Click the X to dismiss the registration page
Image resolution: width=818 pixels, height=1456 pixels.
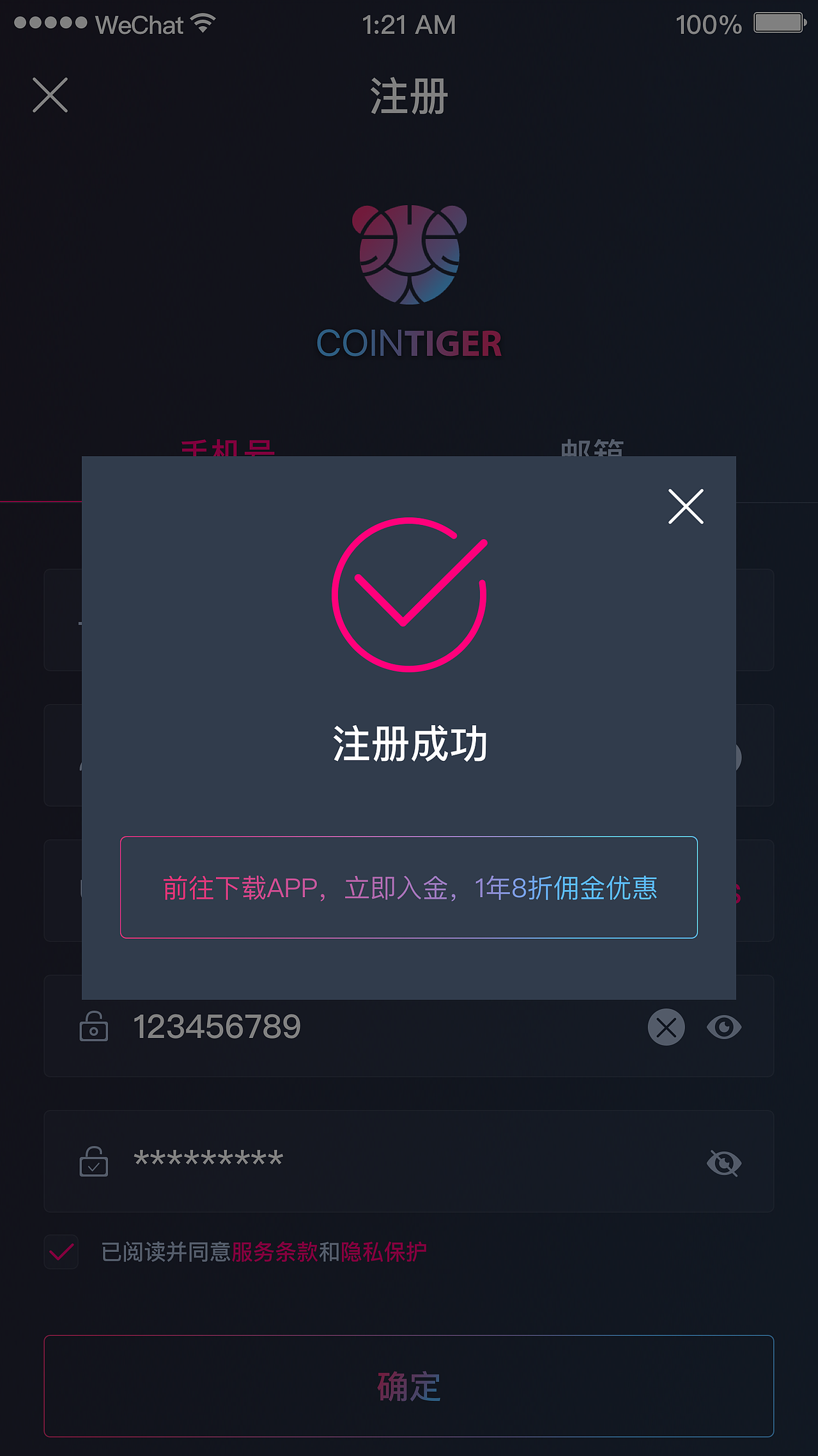coord(50,96)
